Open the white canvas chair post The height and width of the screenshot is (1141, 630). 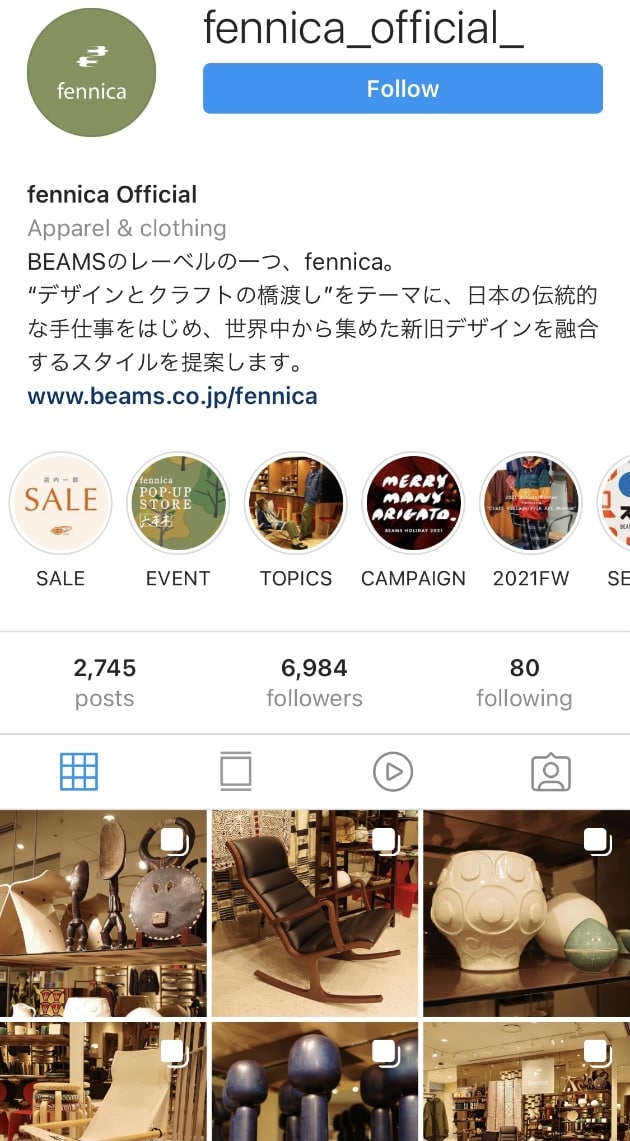103,1082
